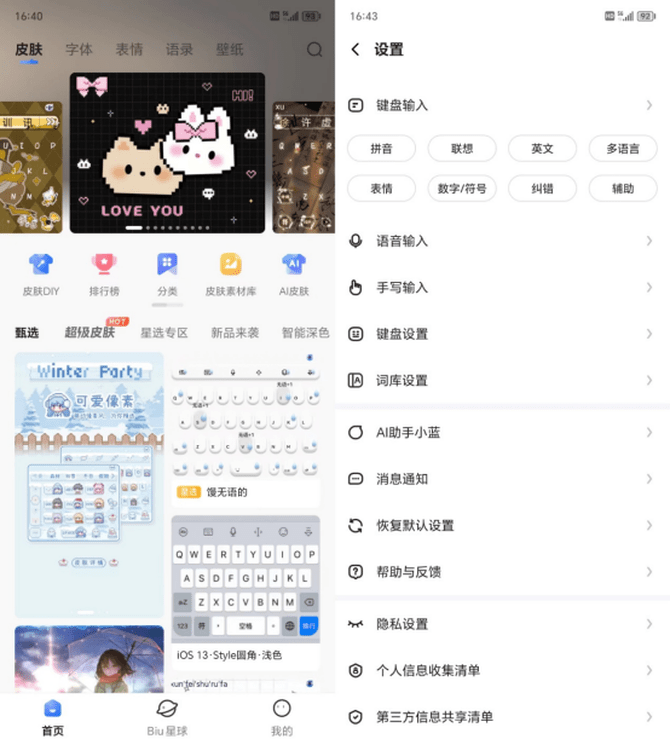Open 排行榜 rankings
This screenshot has height=745, width=670.
(x=103, y=274)
